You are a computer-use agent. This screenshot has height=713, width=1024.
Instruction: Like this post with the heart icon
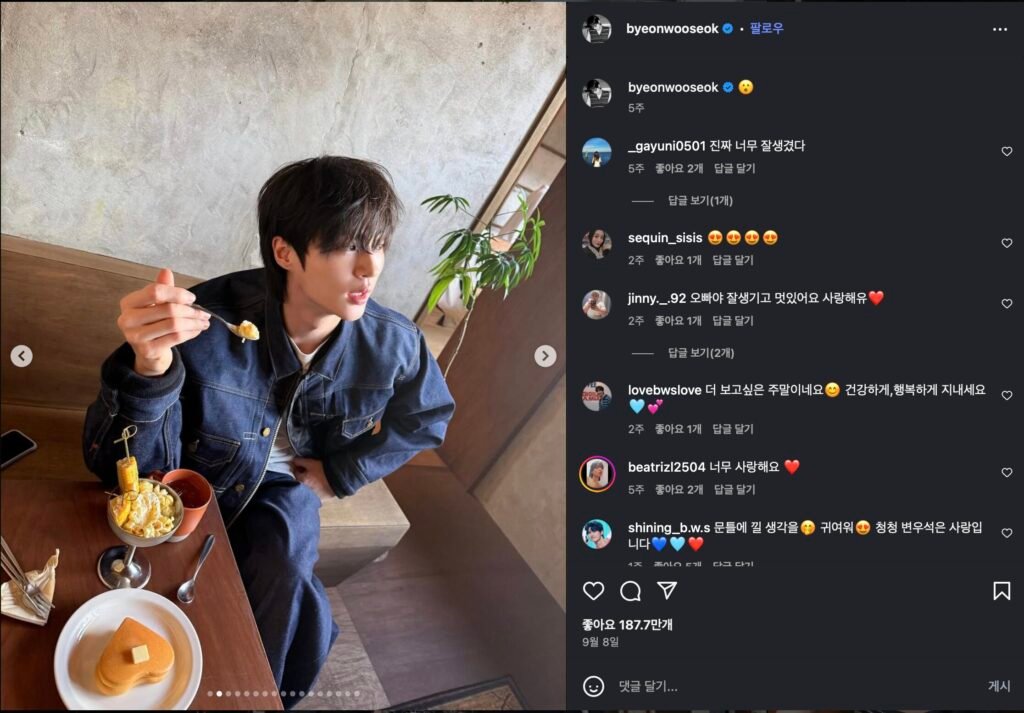[594, 591]
